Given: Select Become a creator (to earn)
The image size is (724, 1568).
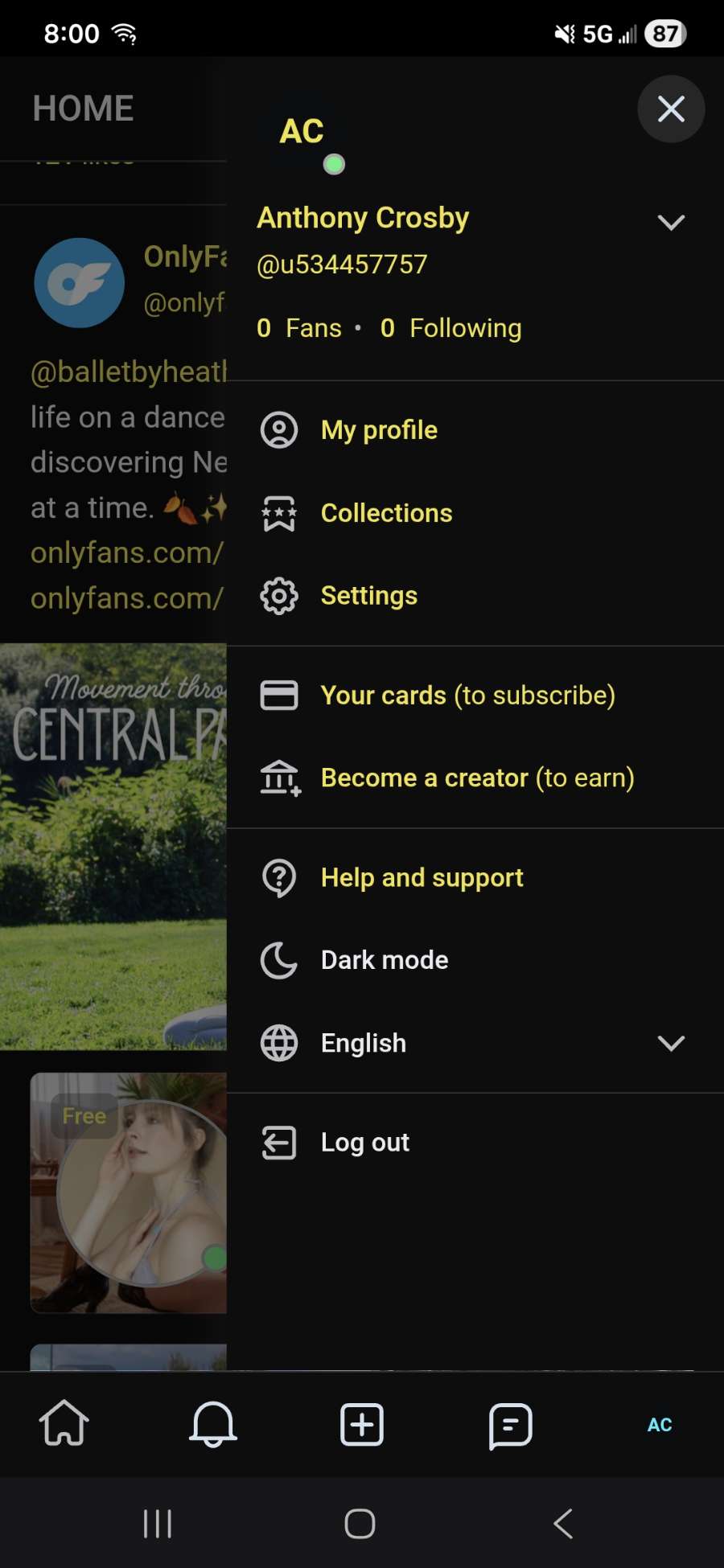Looking at the screenshot, I should (x=477, y=778).
